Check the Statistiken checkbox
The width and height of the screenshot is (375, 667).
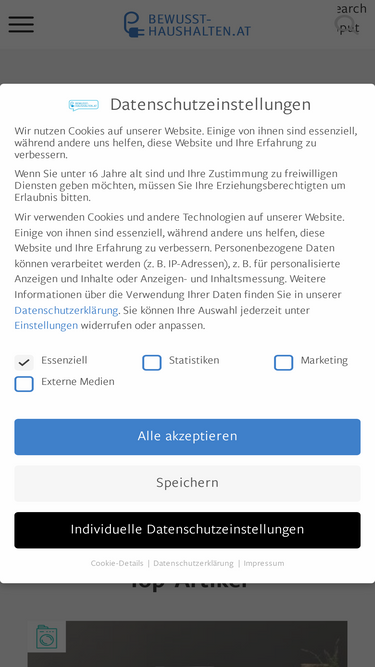click(152, 363)
